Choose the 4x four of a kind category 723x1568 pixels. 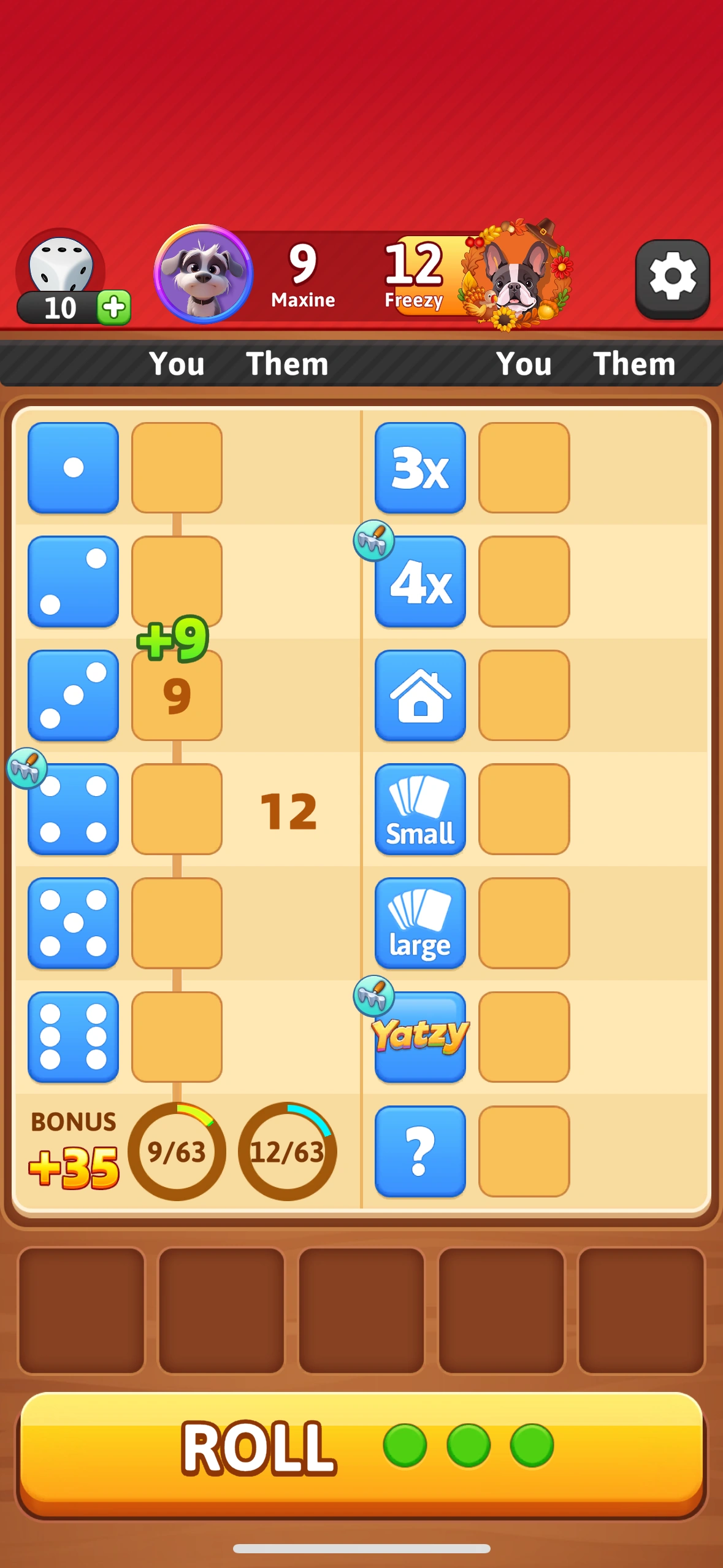[x=524, y=581]
